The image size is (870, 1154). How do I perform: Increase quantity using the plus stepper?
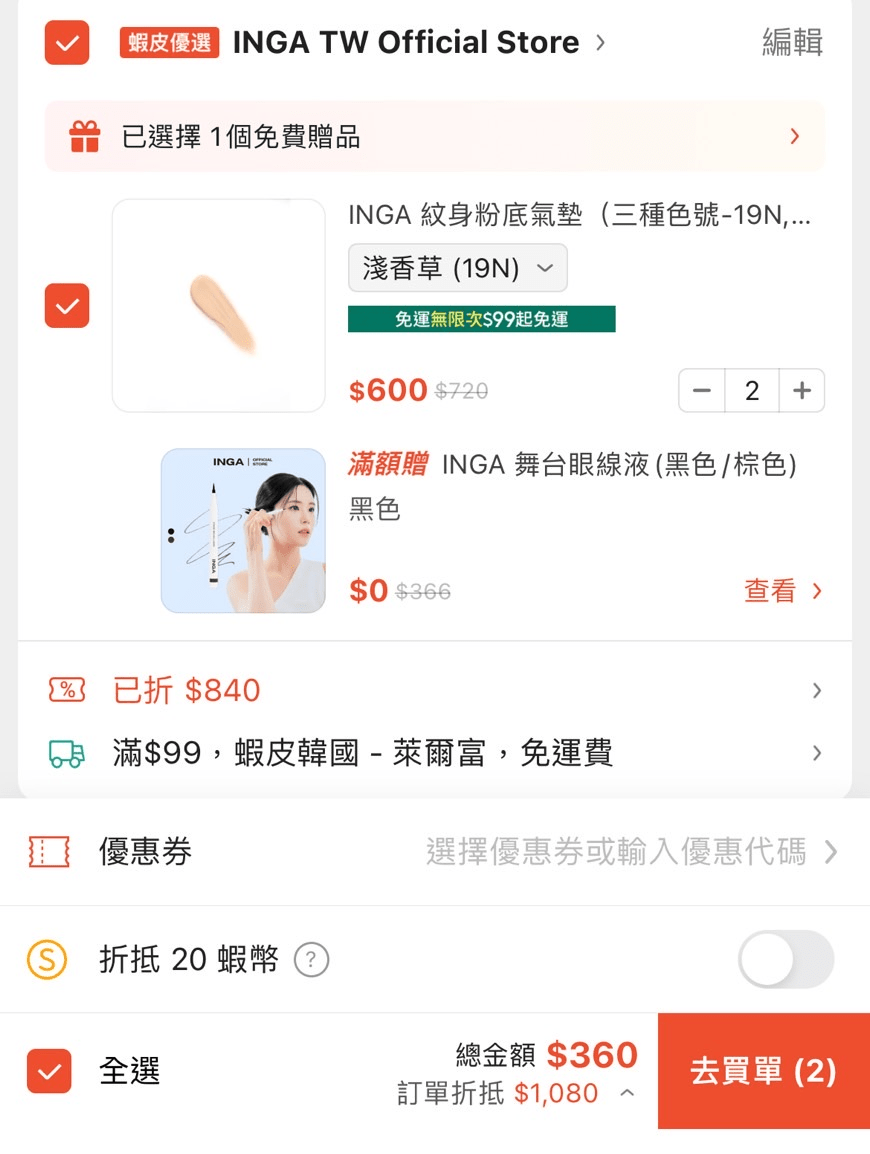[802, 391]
